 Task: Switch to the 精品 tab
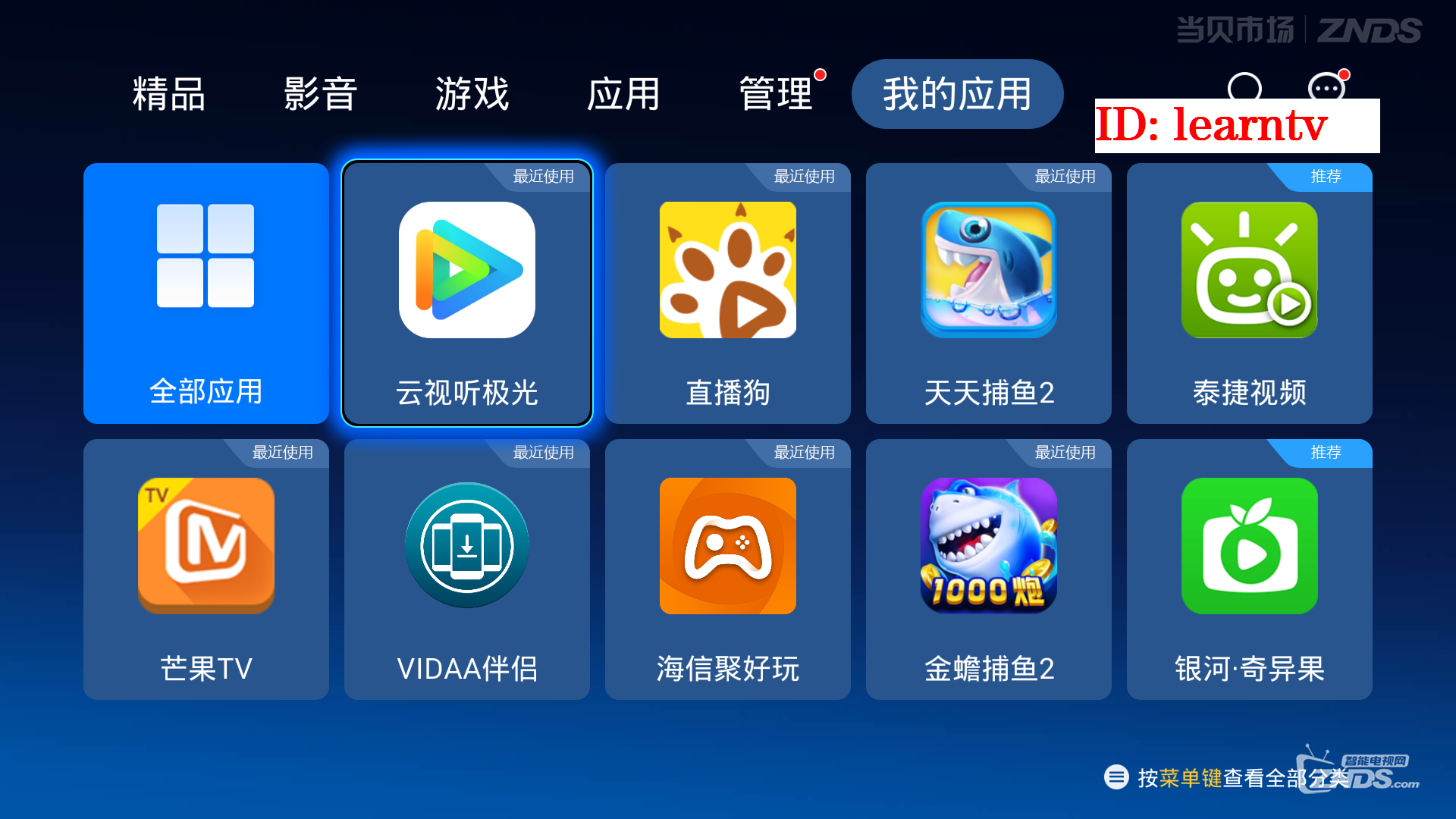click(x=168, y=94)
